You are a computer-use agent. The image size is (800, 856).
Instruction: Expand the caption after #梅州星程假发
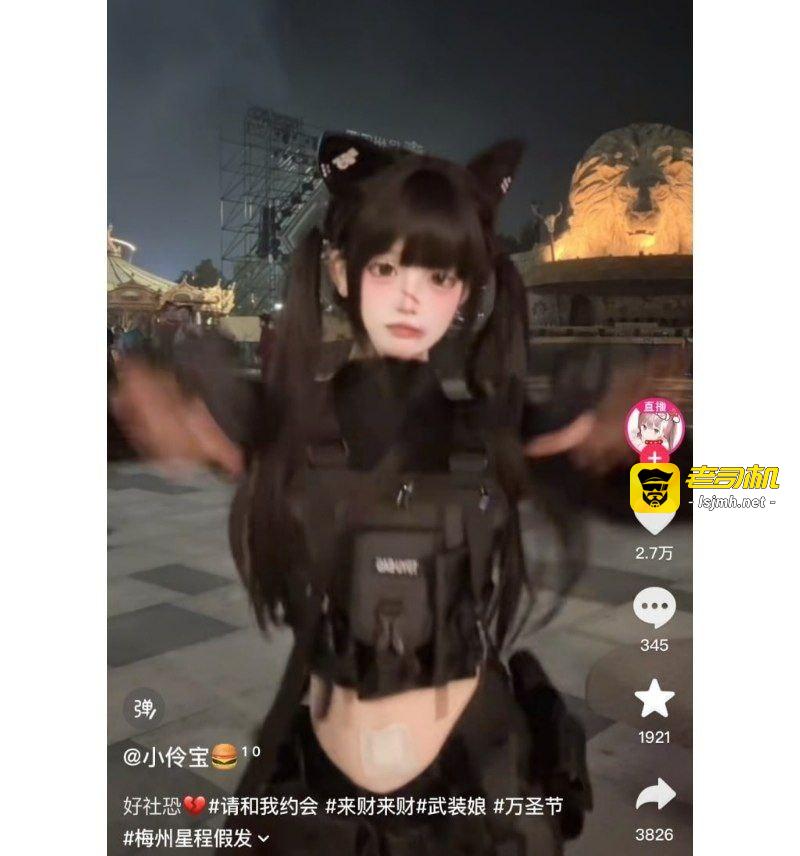click(263, 838)
